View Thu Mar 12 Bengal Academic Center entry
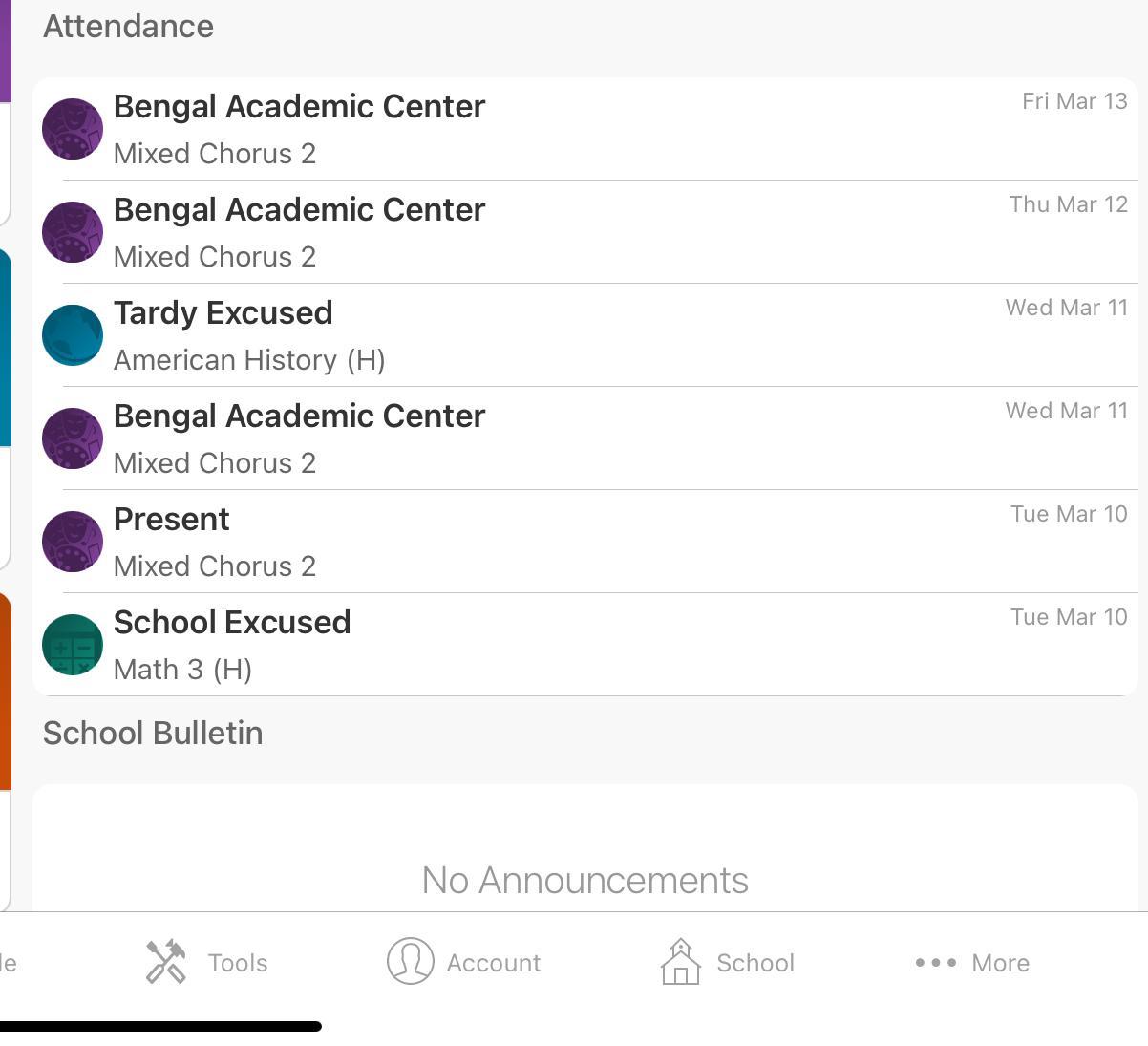The image size is (1148, 1046). click(x=585, y=232)
